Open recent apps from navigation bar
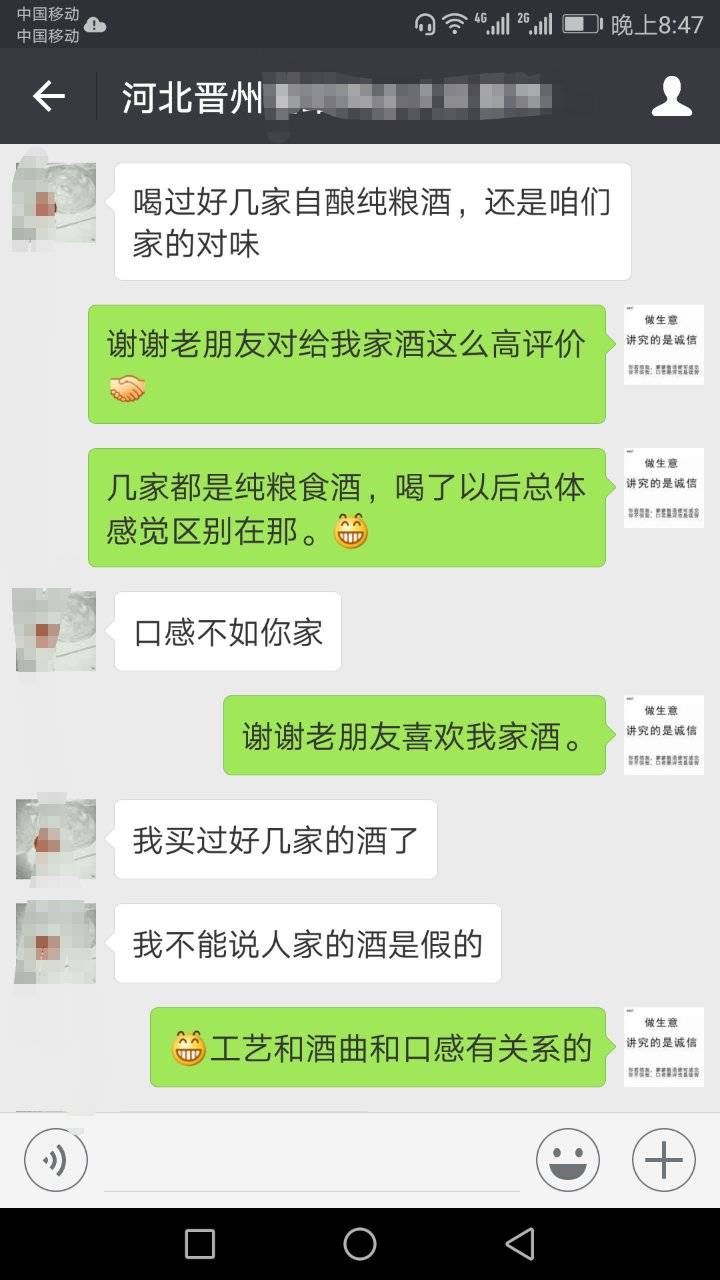This screenshot has height=1280, width=720. click(200, 1244)
